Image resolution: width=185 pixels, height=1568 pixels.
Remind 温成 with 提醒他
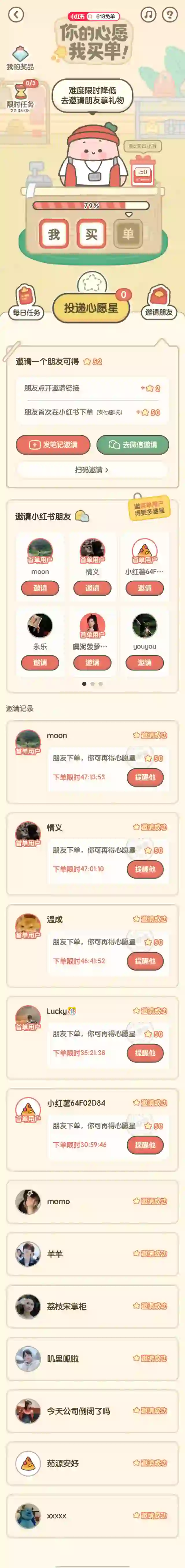[145, 961]
